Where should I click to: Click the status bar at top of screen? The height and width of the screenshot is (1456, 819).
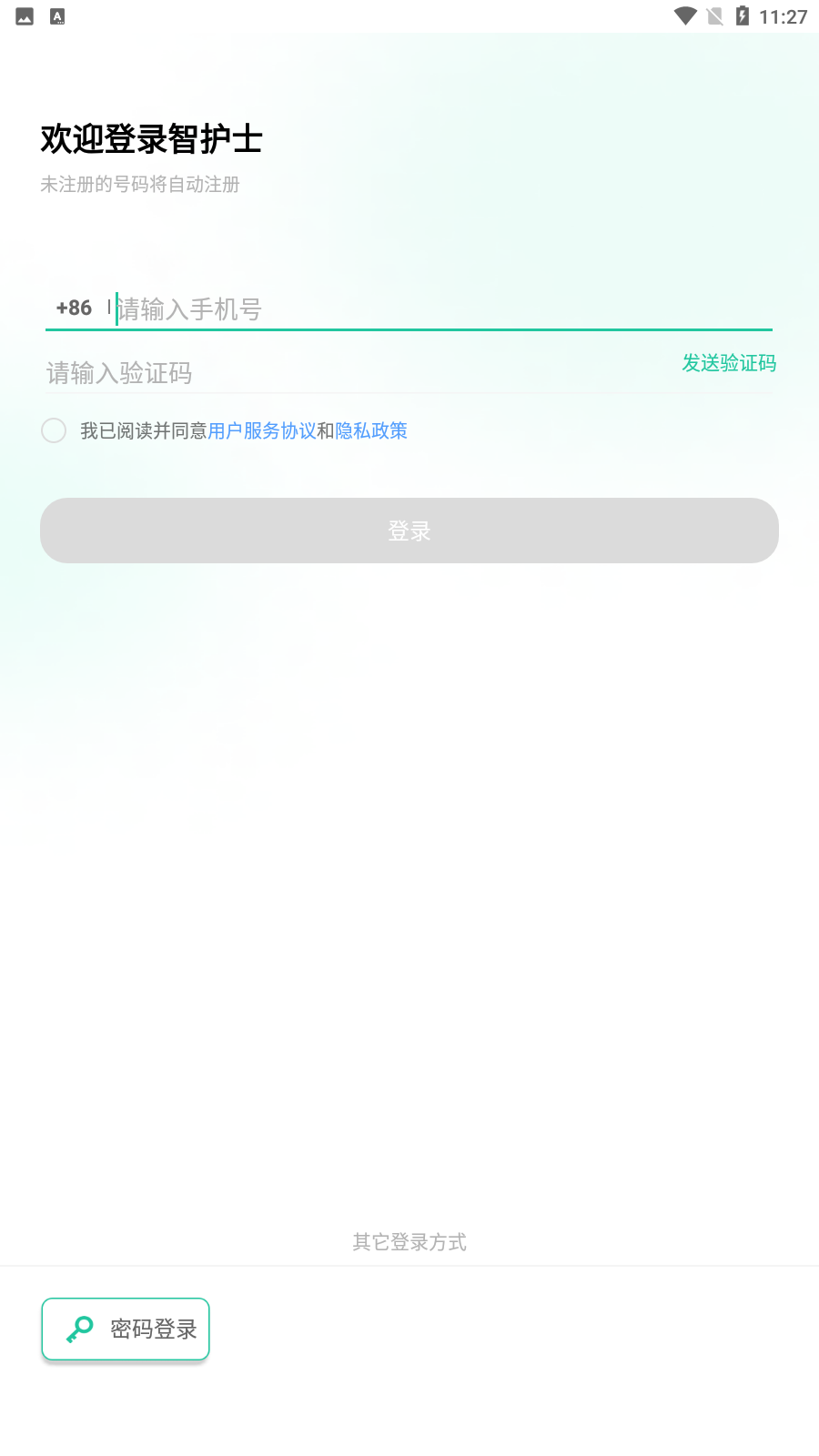coord(409,15)
